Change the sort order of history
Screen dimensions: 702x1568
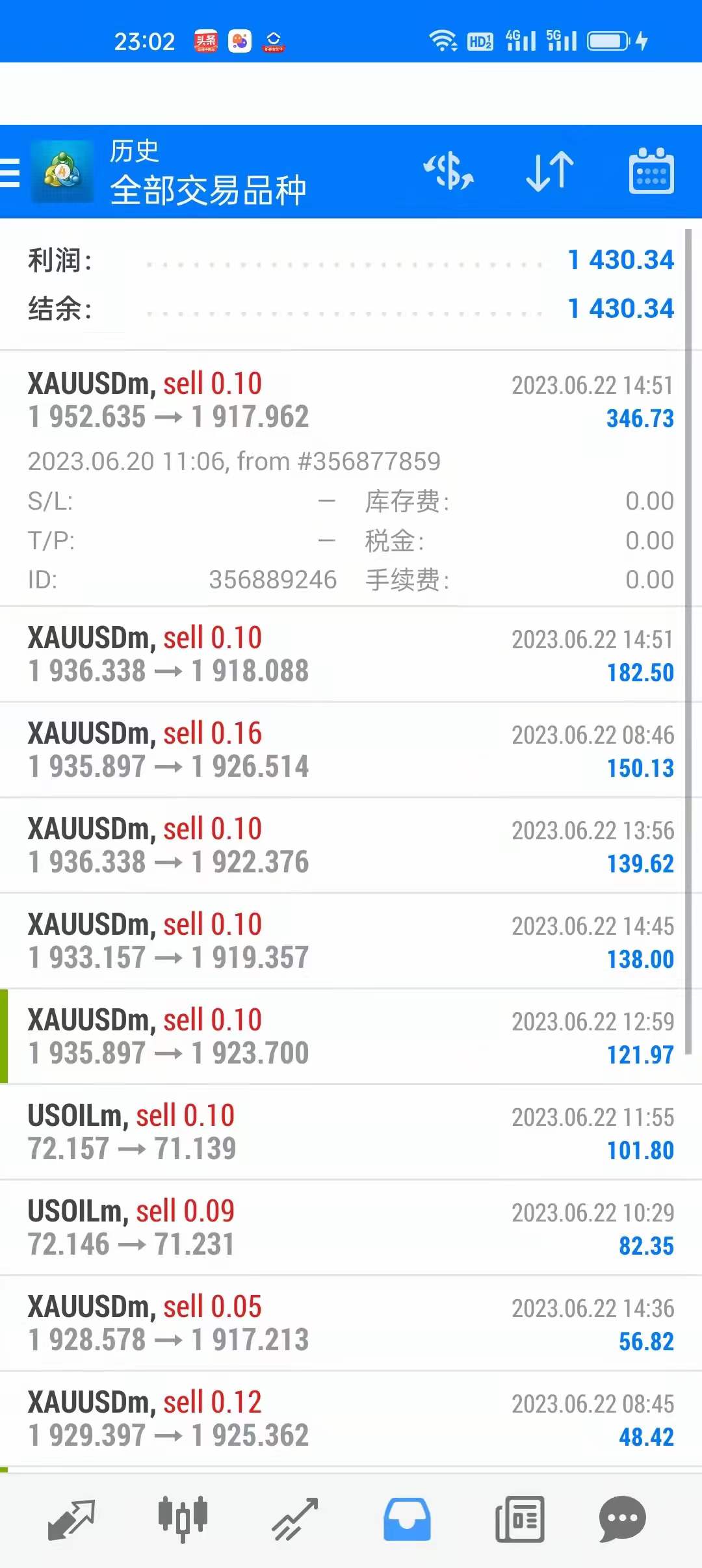click(550, 172)
